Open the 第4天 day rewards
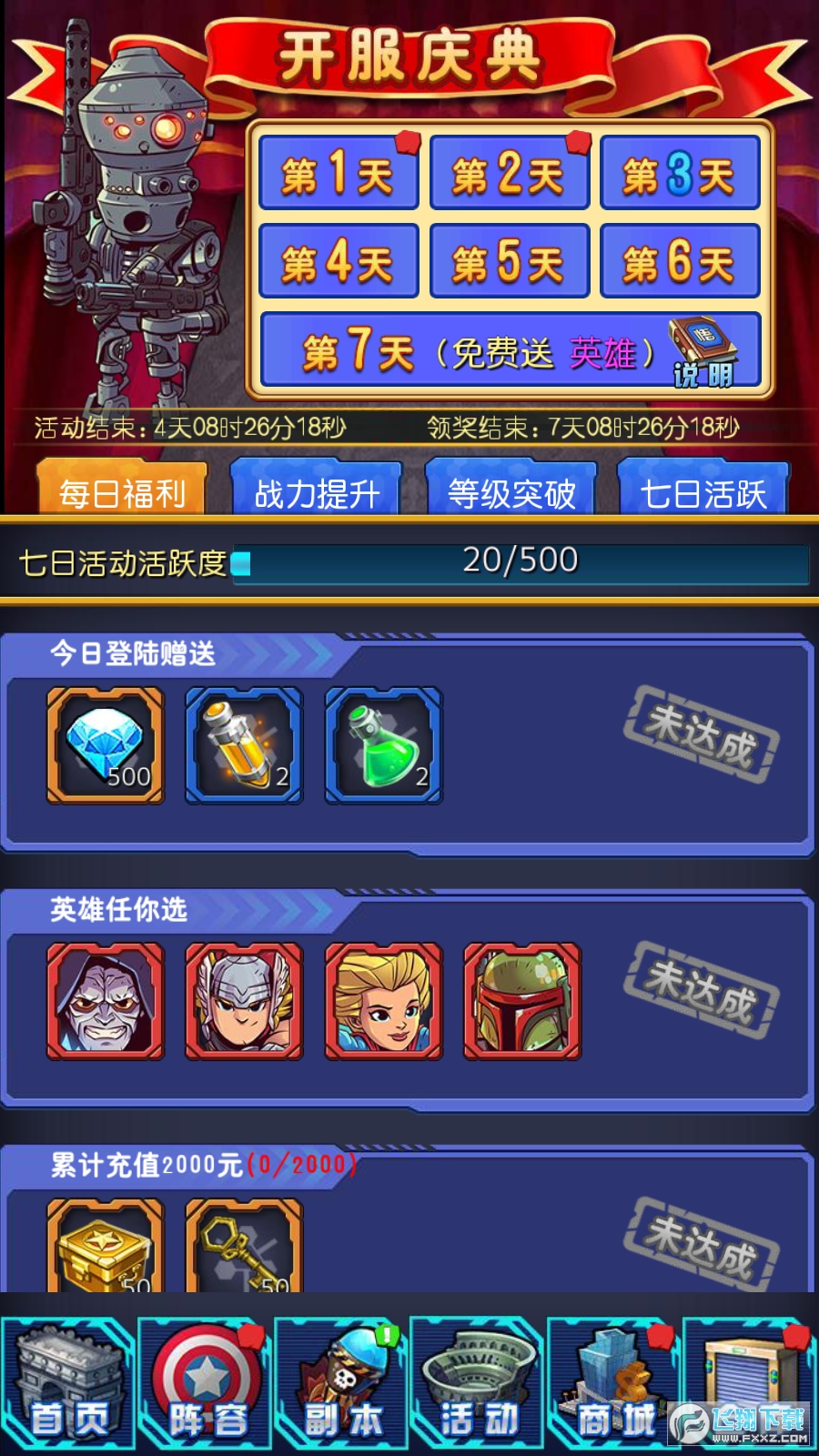The image size is (819, 1456). (338, 262)
